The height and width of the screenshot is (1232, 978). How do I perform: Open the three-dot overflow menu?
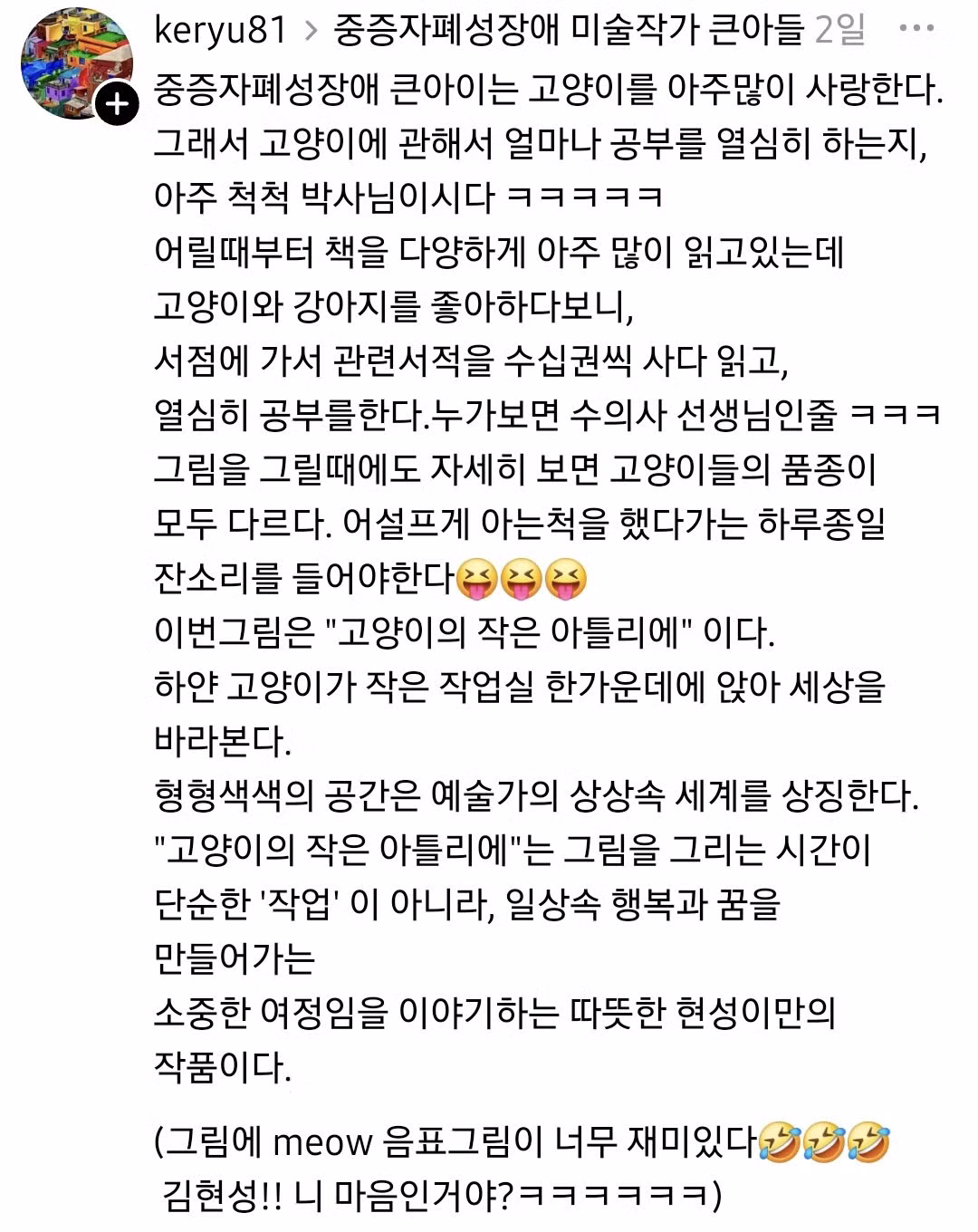click(x=916, y=29)
